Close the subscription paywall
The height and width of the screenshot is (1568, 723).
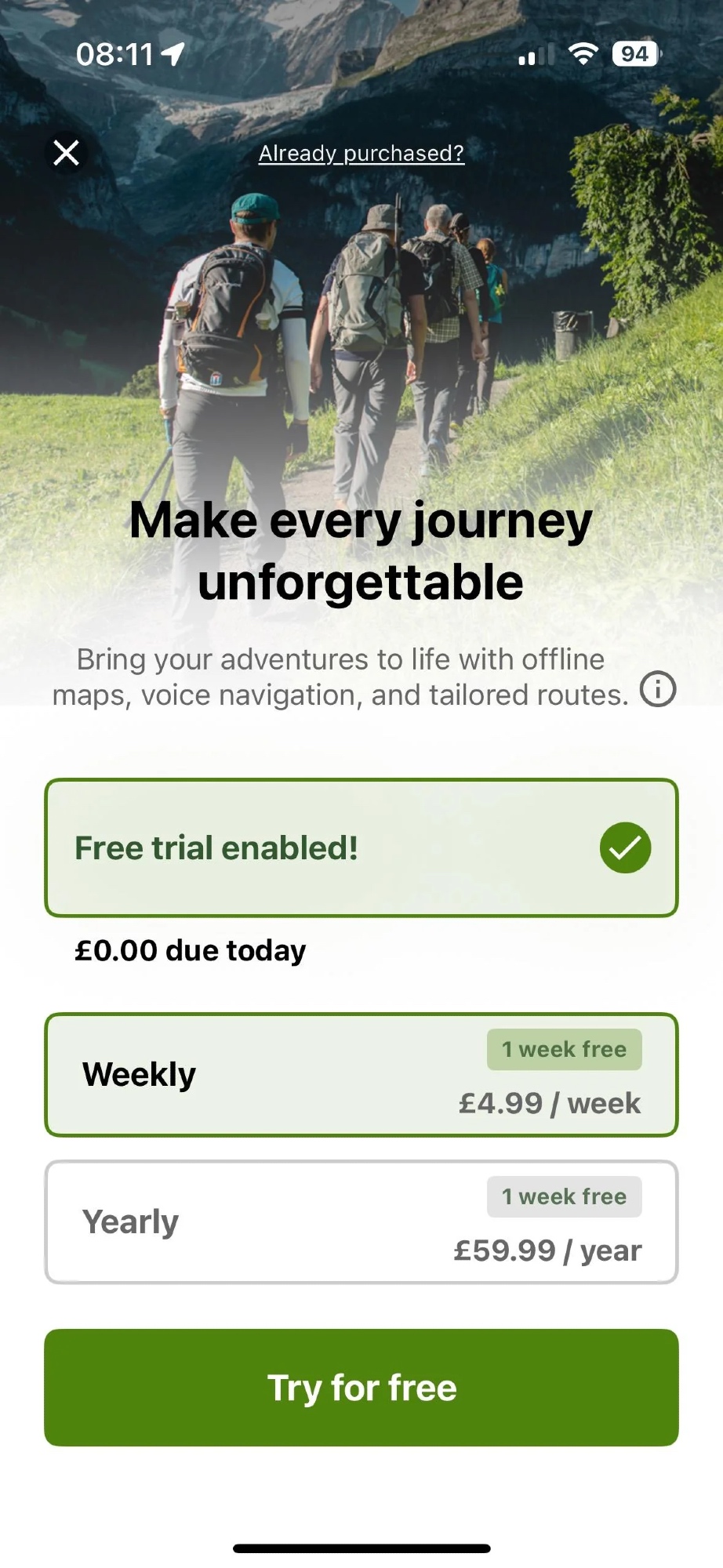[67, 153]
